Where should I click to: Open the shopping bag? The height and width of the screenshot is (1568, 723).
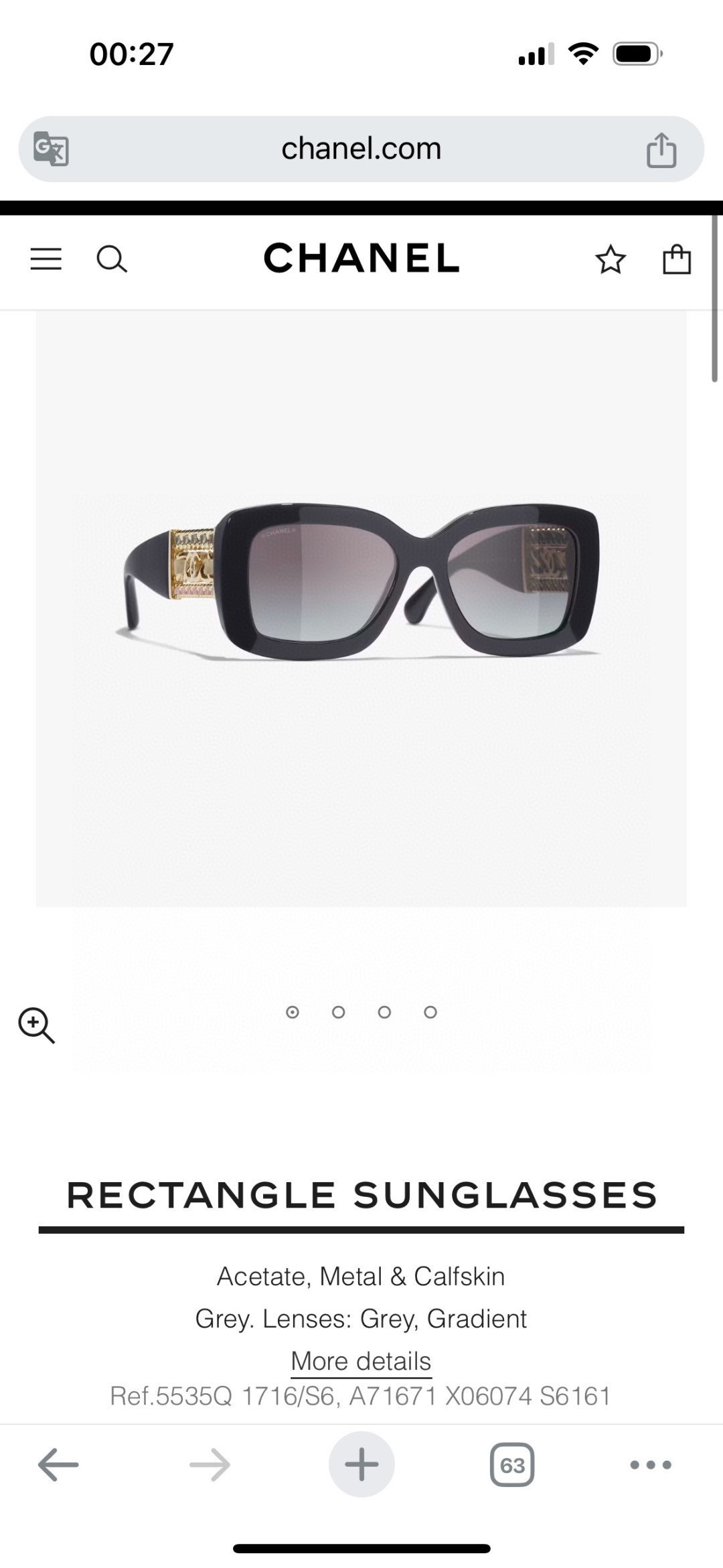tap(677, 259)
